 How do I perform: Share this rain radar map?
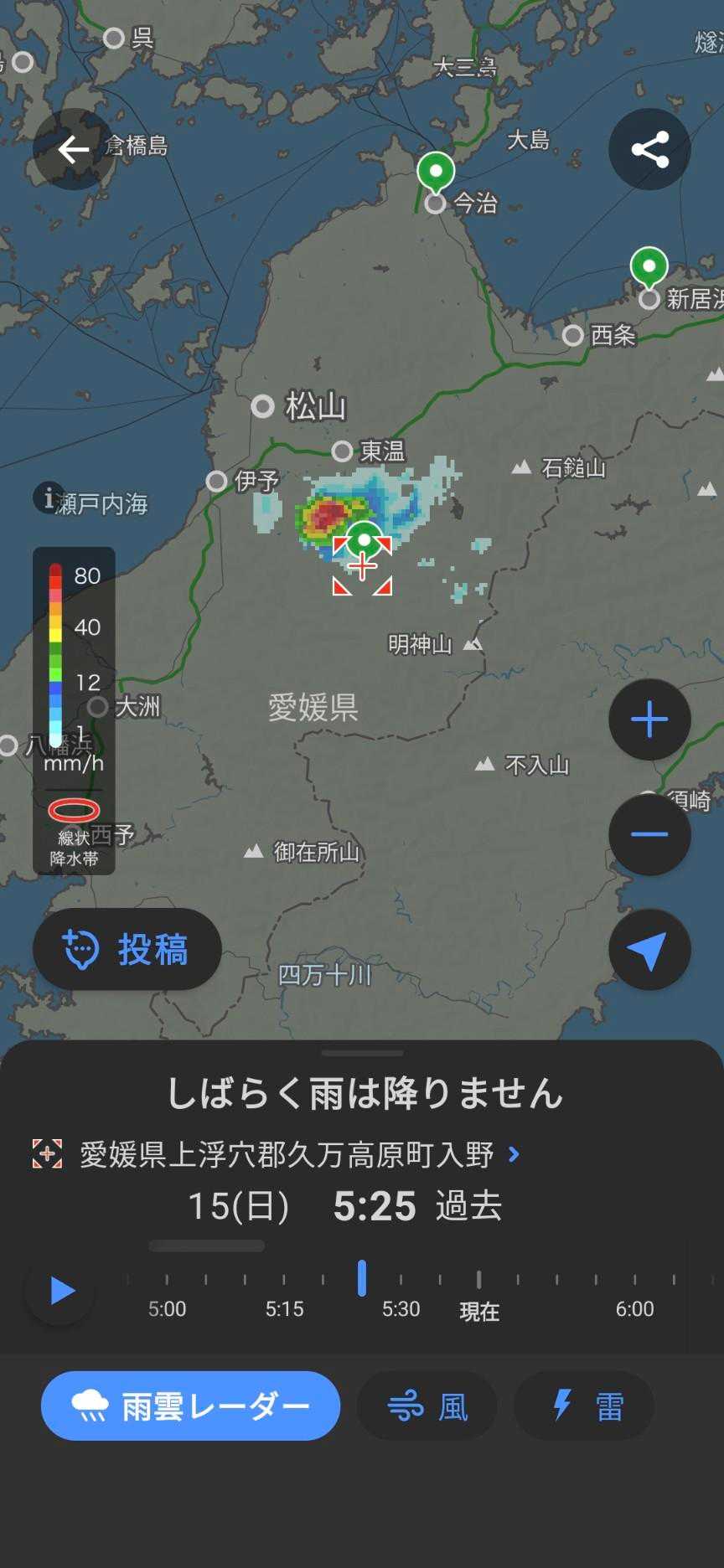[x=649, y=150]
